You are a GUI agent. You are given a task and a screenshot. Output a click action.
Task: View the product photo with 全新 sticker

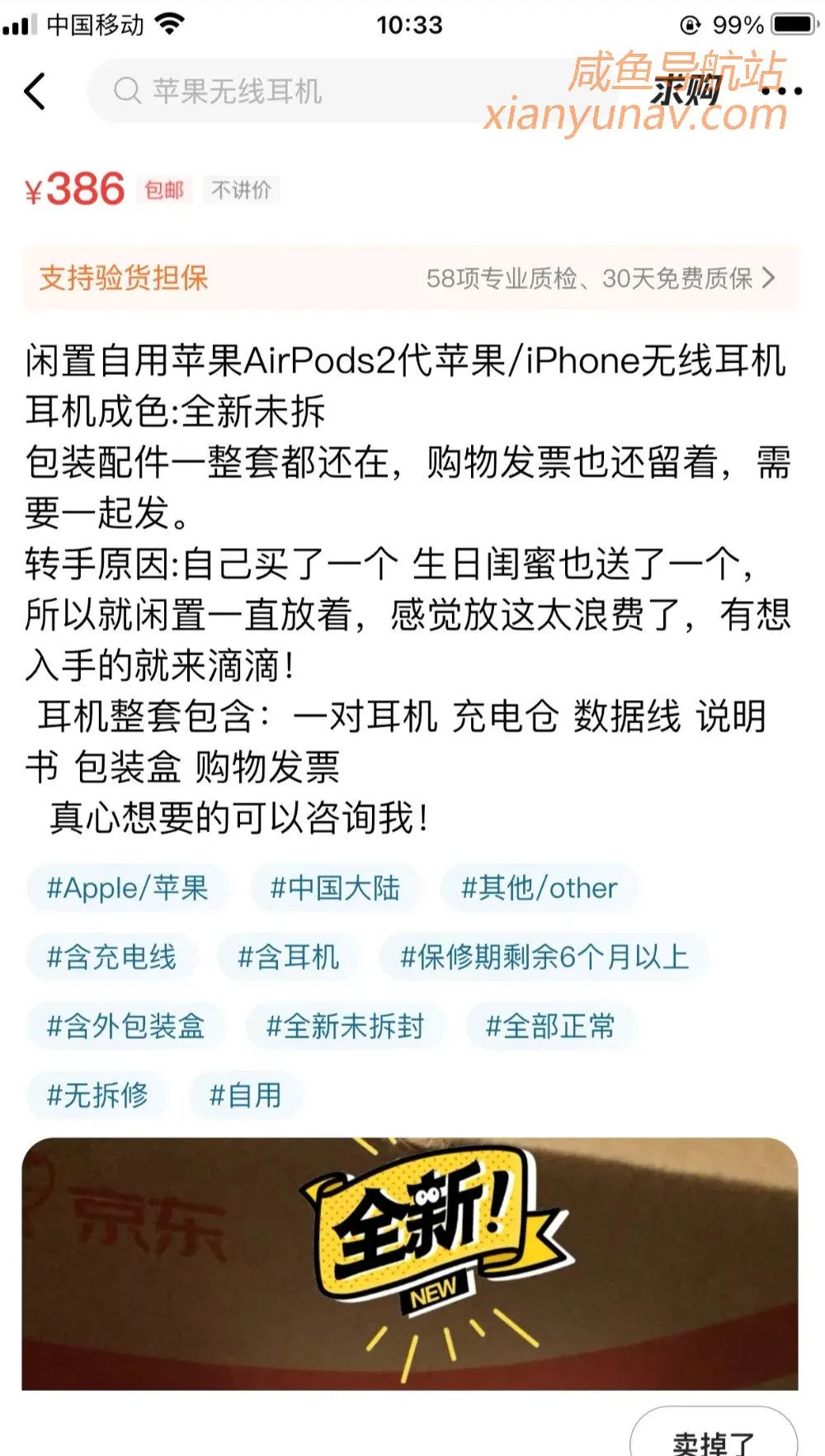click(410, 1263)
